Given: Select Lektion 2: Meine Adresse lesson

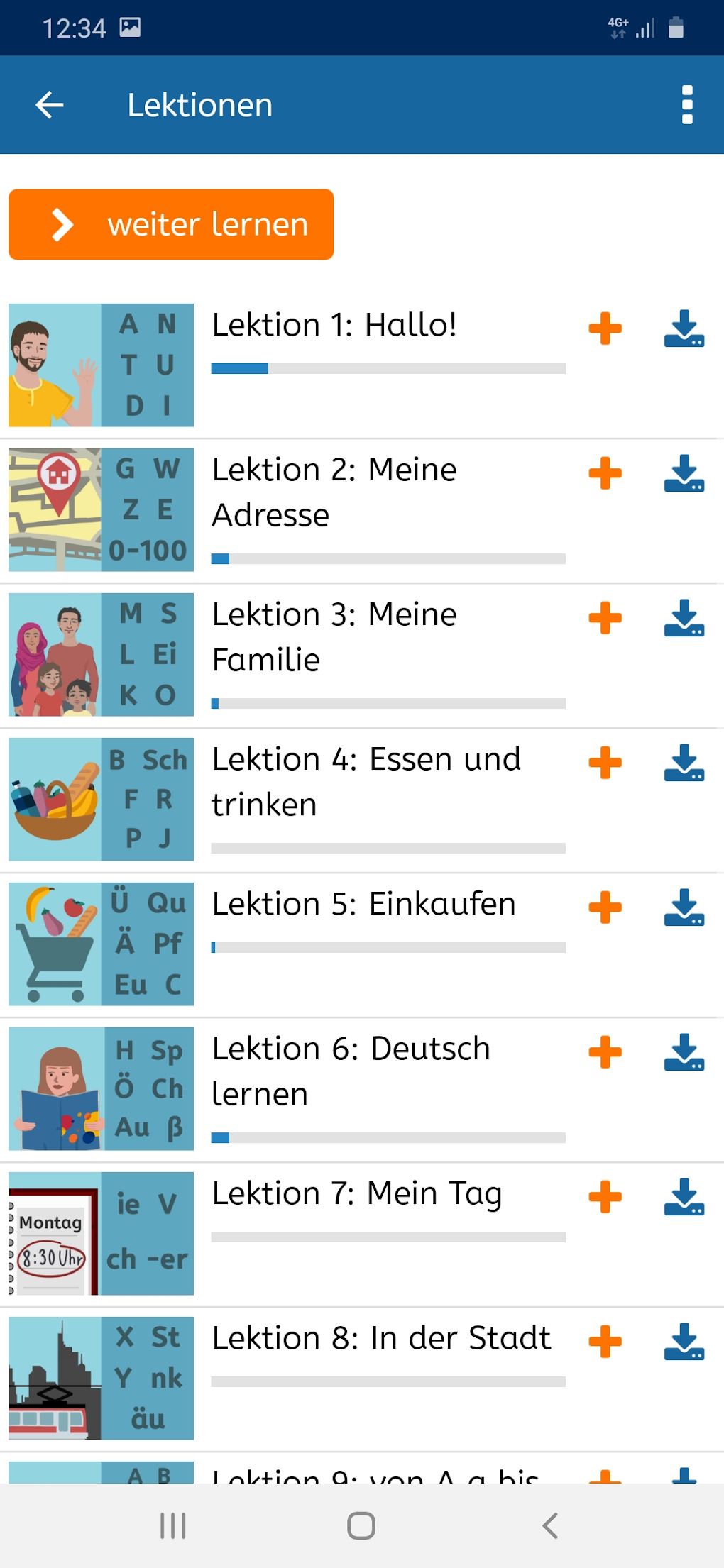Looking at the screenshot, I should tap(334, 492).
